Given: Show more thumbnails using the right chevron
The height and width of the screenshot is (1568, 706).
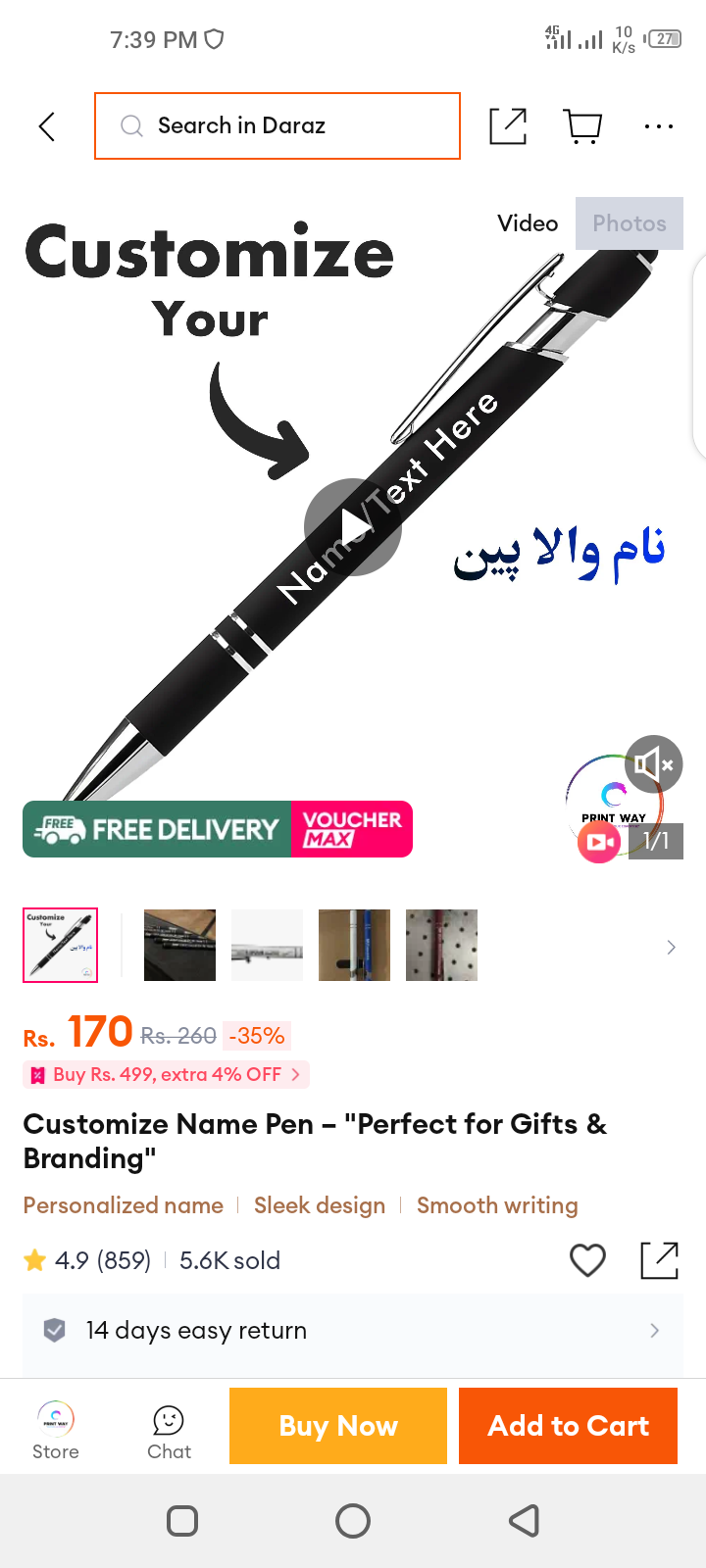Looking at the screenshot, I should click(671, 947).
